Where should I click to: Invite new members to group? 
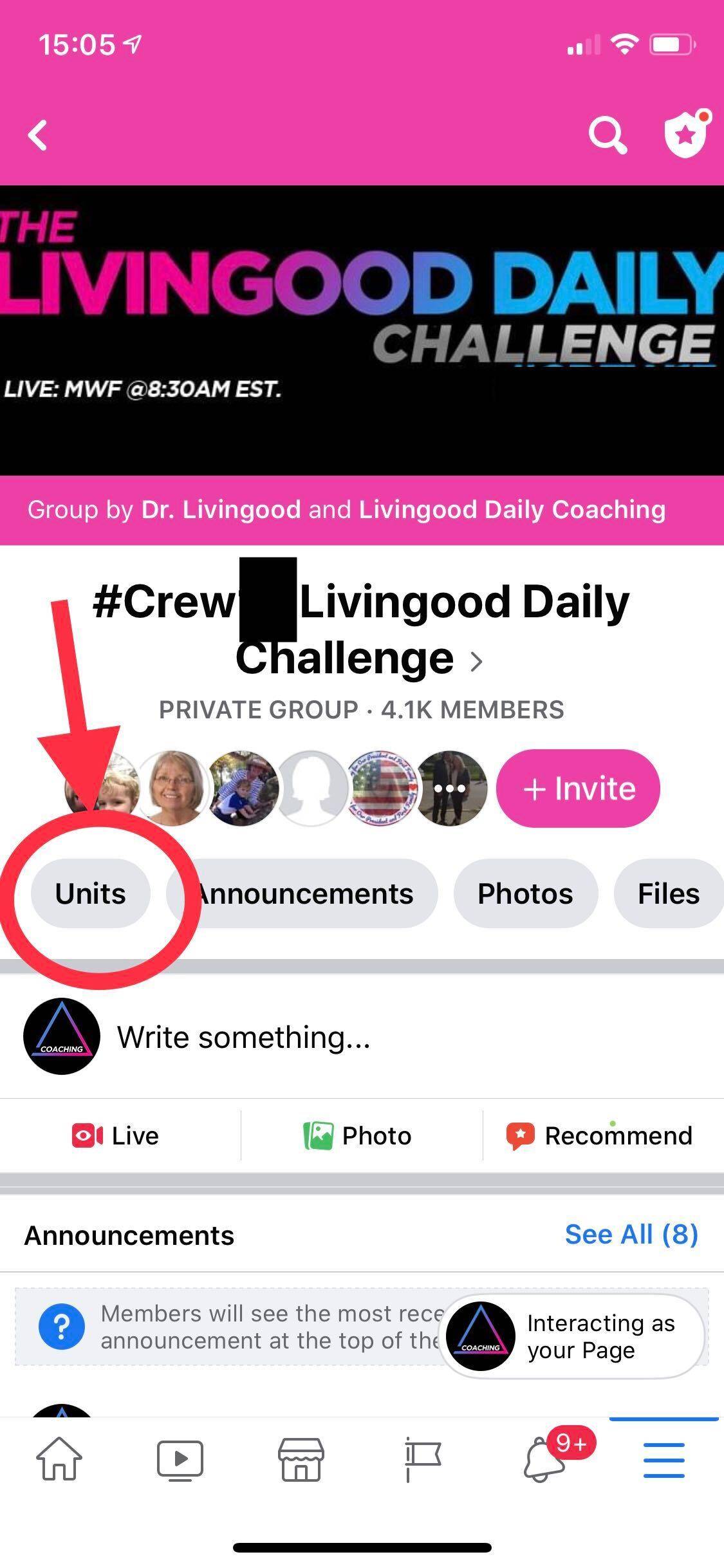pyautogui.click(x=578, y=788)
